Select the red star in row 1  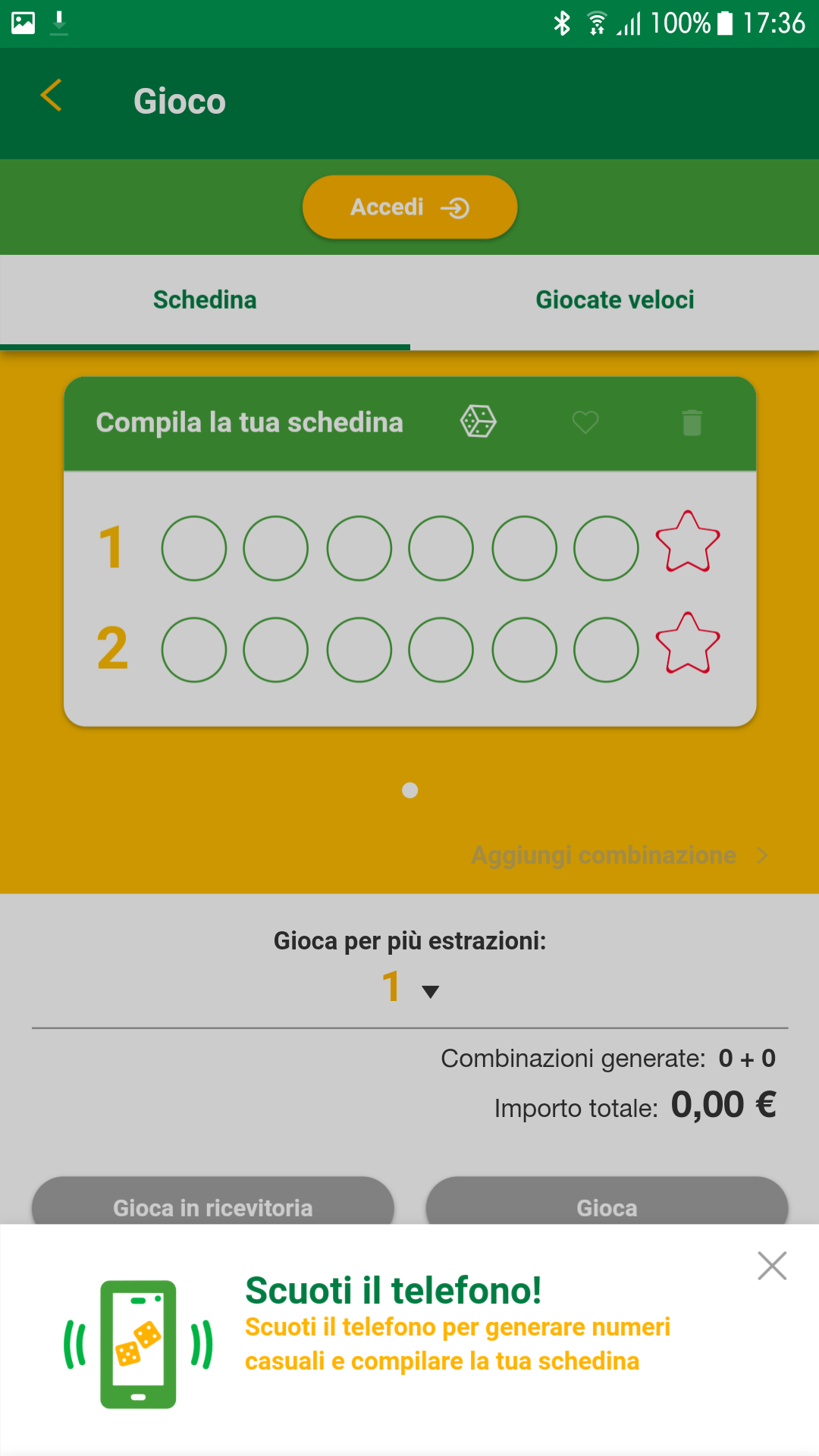pos(687,543)
